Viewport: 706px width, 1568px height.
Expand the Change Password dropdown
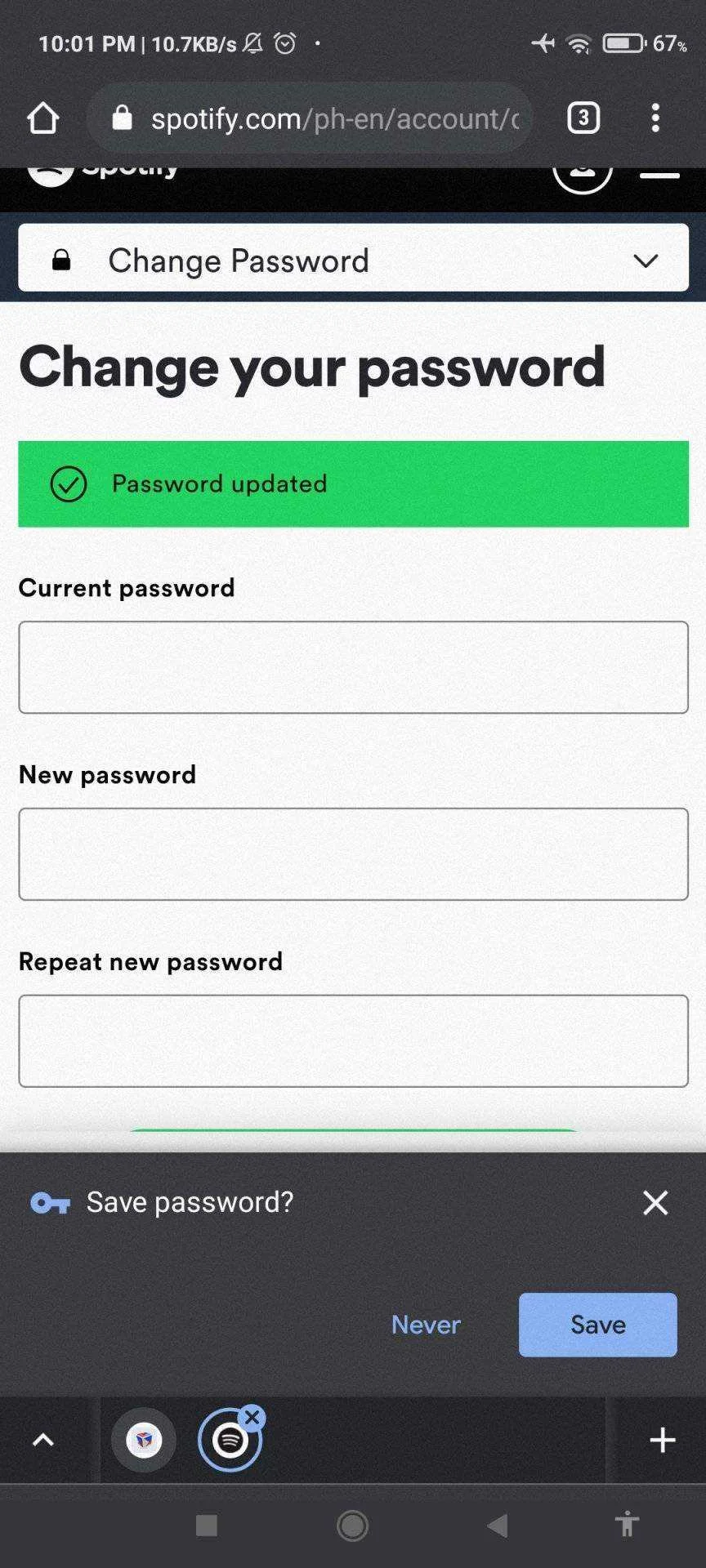pyautogui.click(x=353, y=260)
